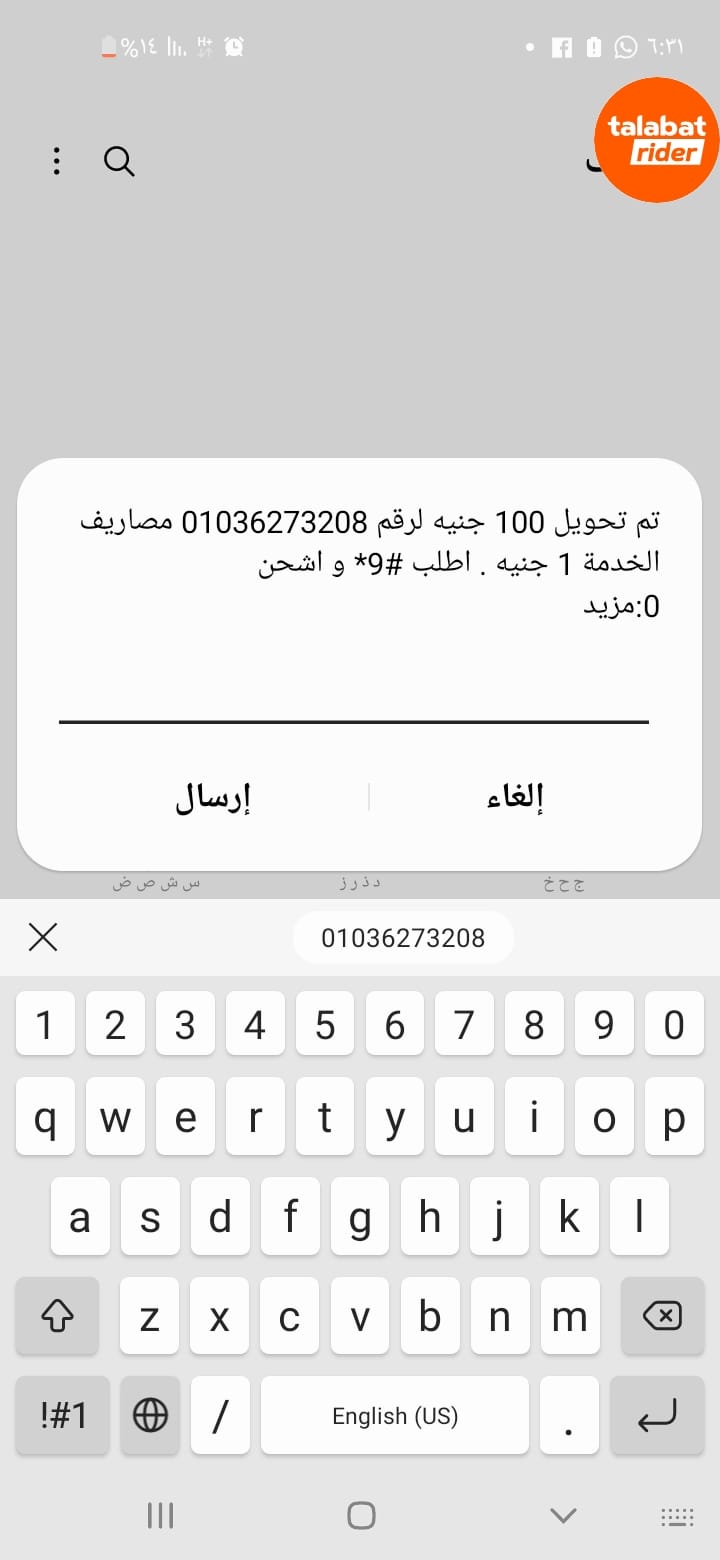Tap the alarm clock icon in status bar

point(234,46)
